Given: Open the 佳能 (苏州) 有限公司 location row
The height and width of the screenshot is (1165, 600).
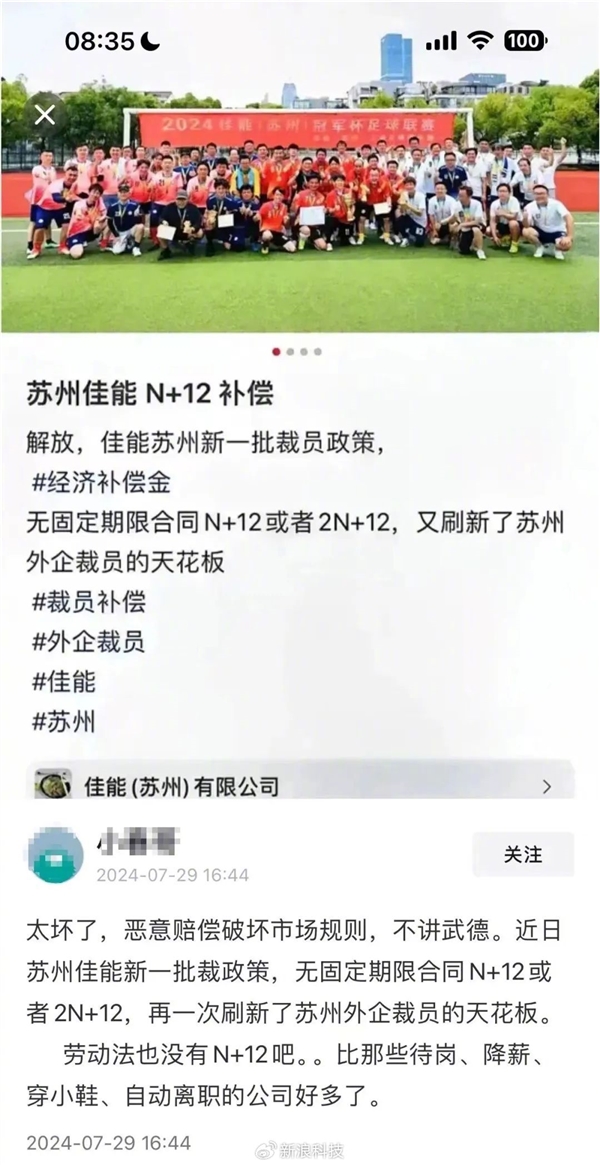Looking at the screenshot, I should pyautogui.click(x=300, y=786).
